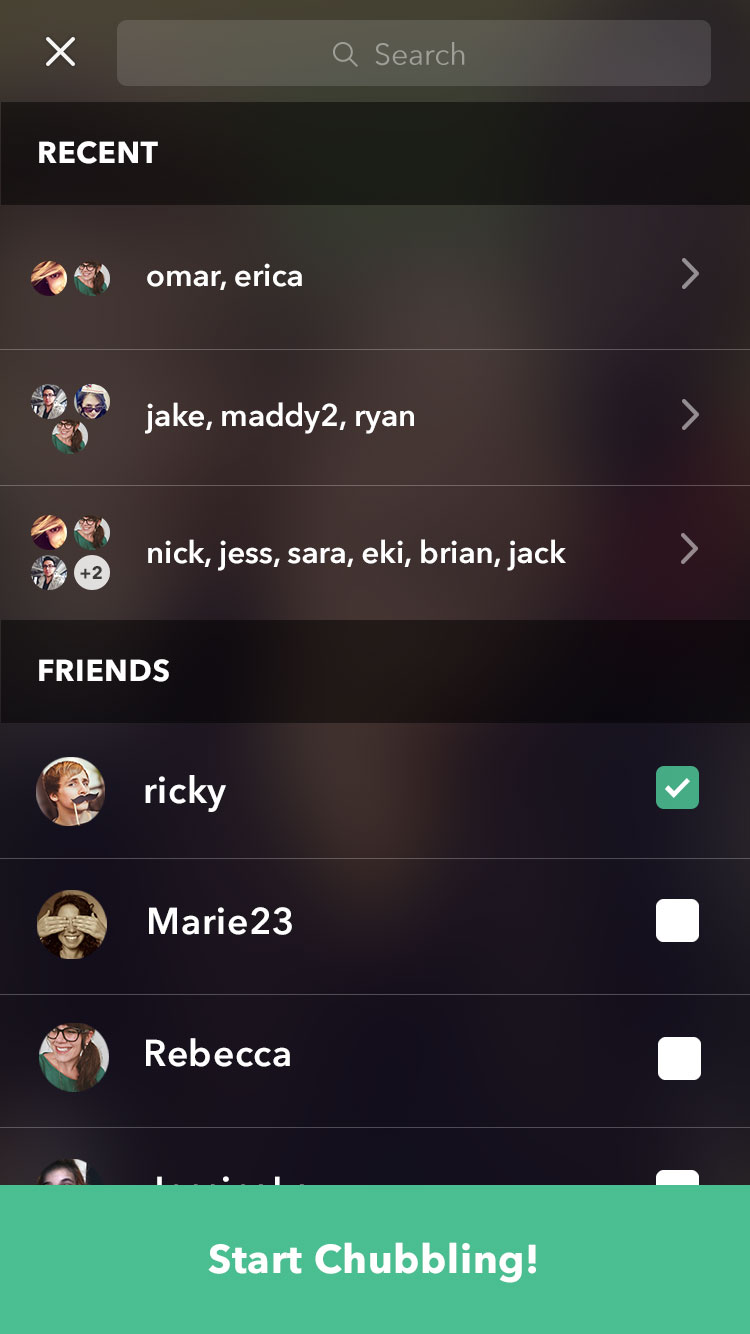Check the box for Marie23

pyautogui.click(x=677, y=921)
